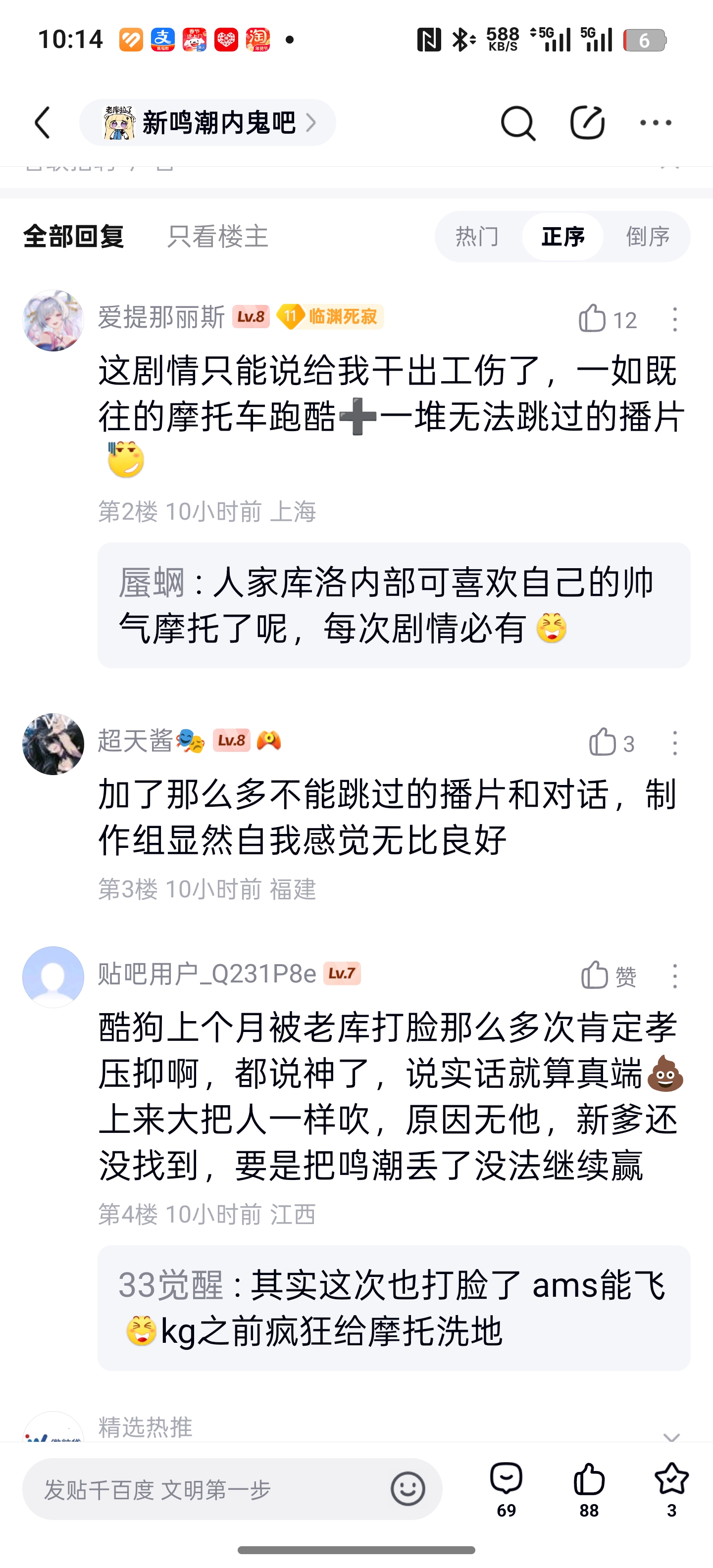Go back with the top-left arrow
The height and width of the screenshot is (1568, 713).
pos(43,123)
